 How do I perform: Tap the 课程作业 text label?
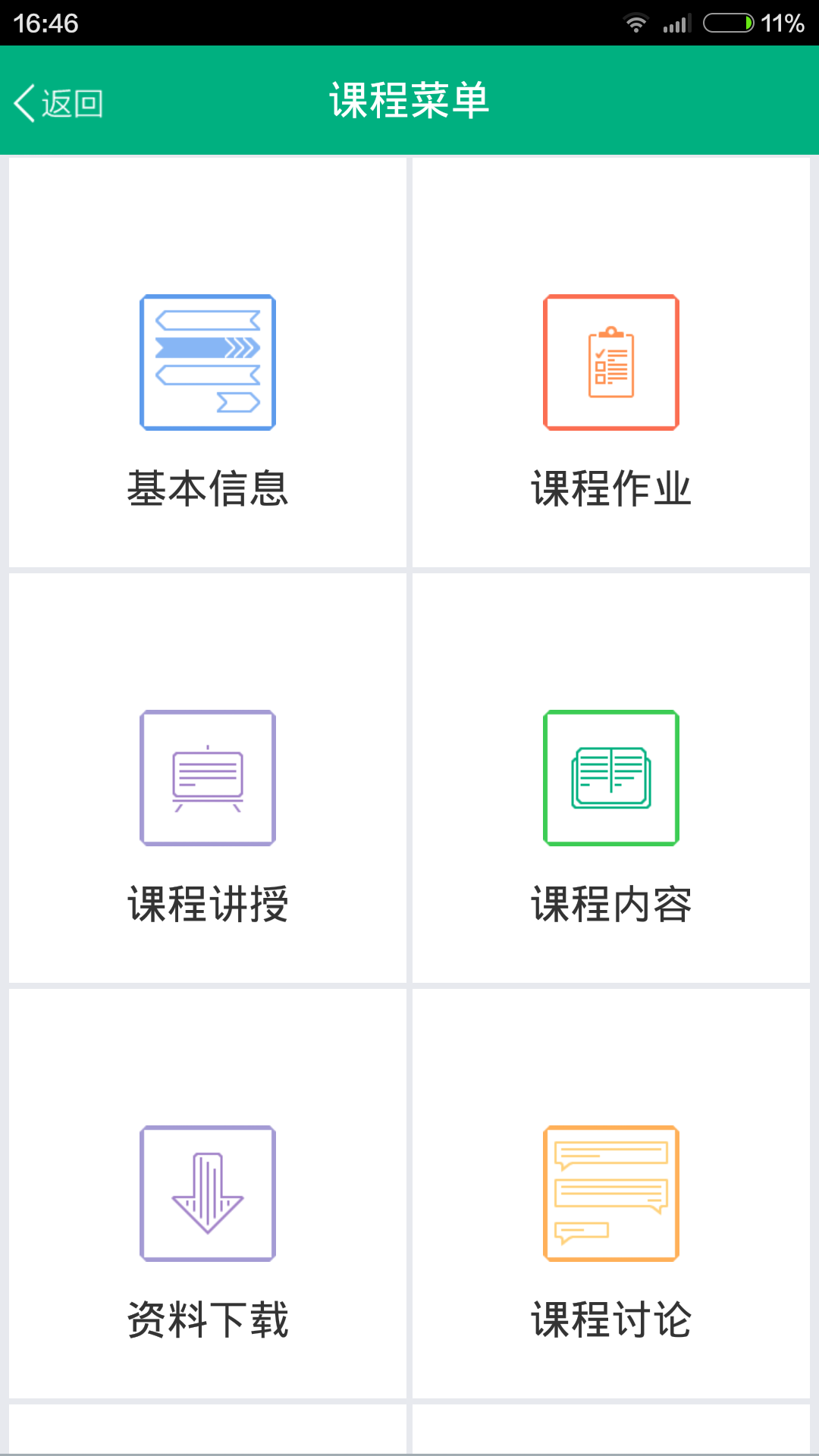pos(611,489)
